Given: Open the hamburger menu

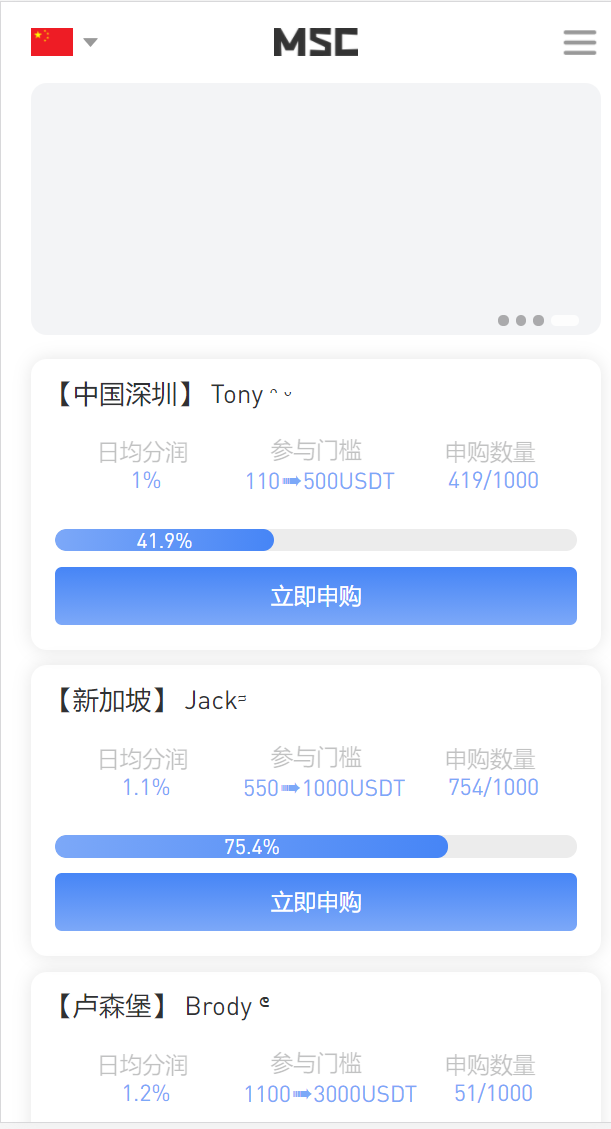Looking at the screenshot, I should click(579, 42).
